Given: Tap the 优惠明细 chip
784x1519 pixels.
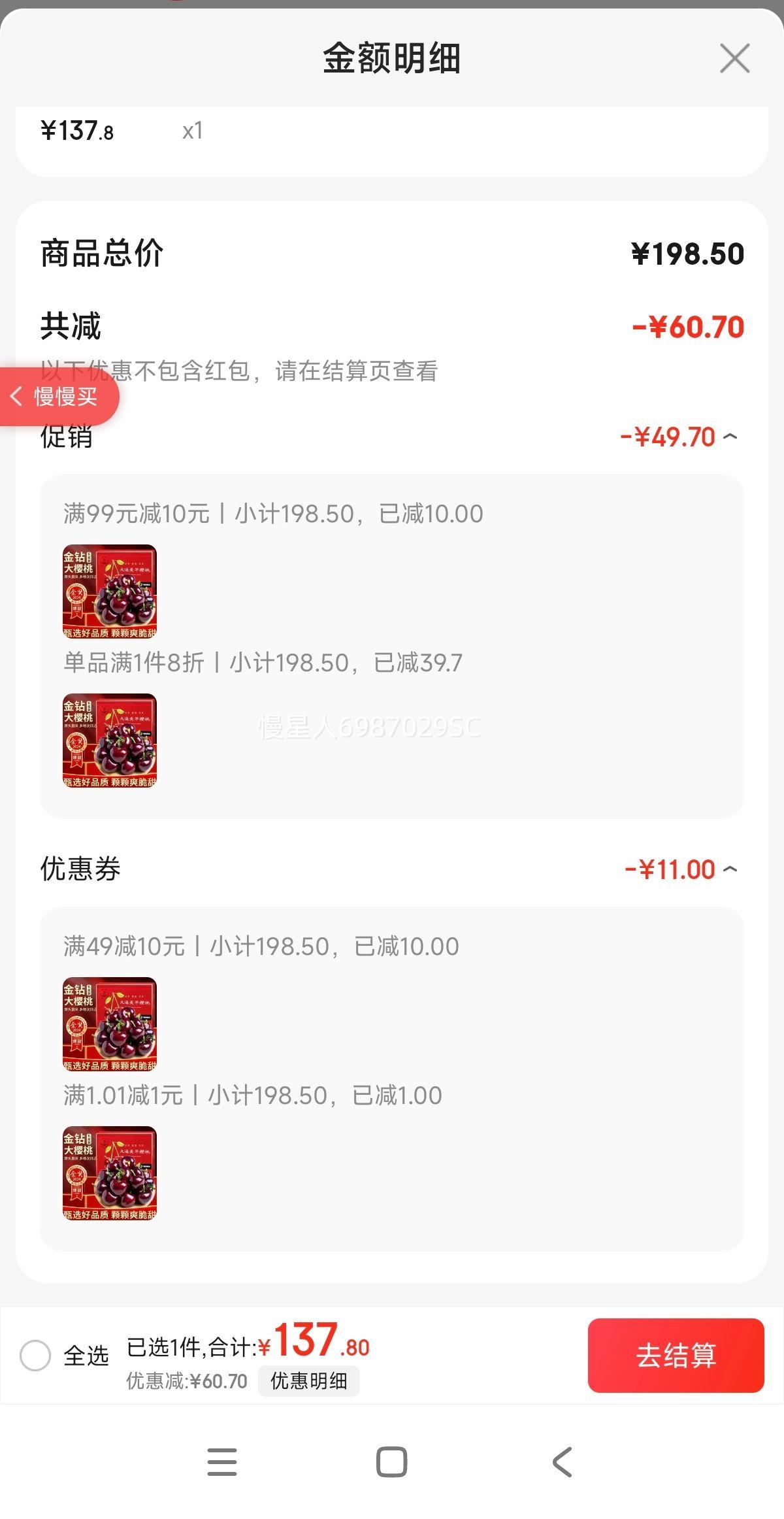Looking at the screenshot, I should [309, 1381].
